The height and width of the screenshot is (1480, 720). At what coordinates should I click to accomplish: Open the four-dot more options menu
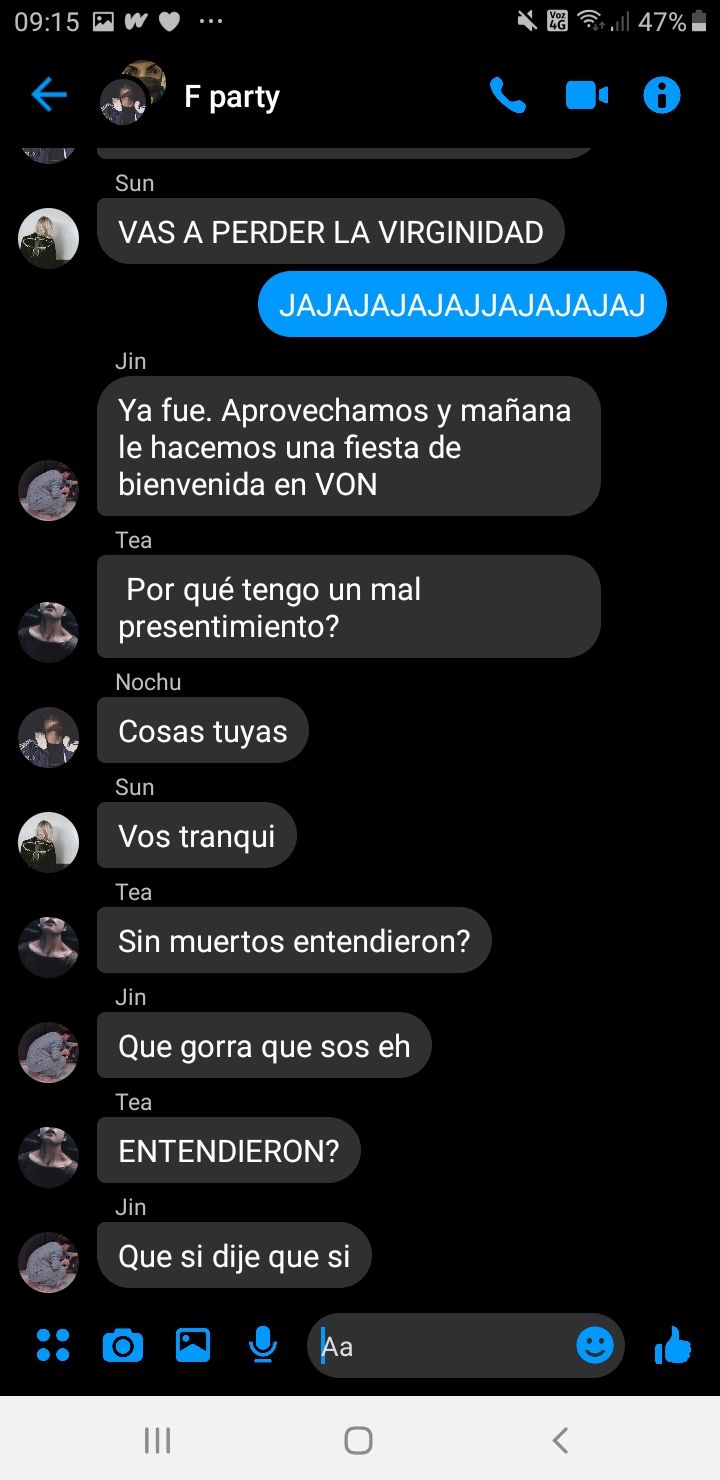[x=53, y=1346]
